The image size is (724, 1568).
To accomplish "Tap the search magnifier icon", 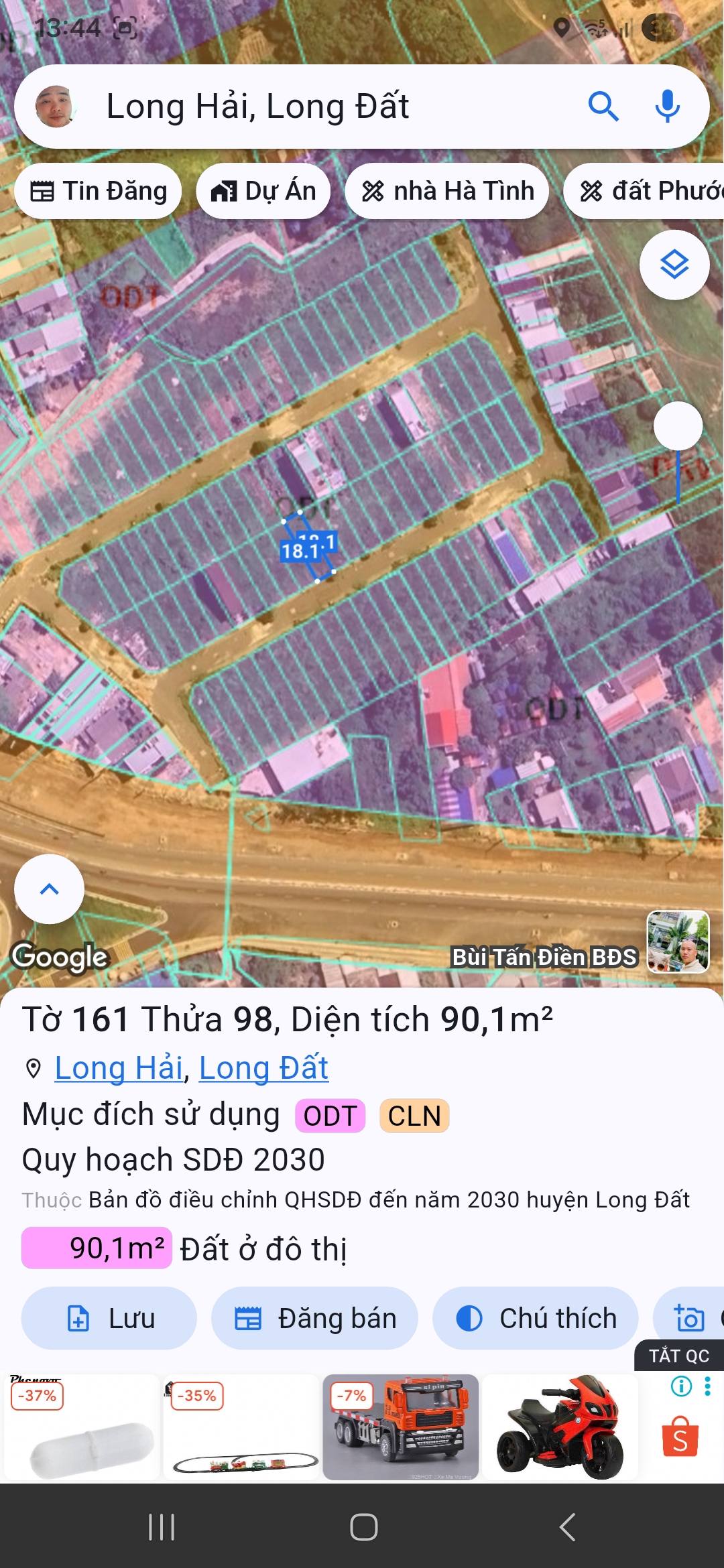I will point(603,107).
